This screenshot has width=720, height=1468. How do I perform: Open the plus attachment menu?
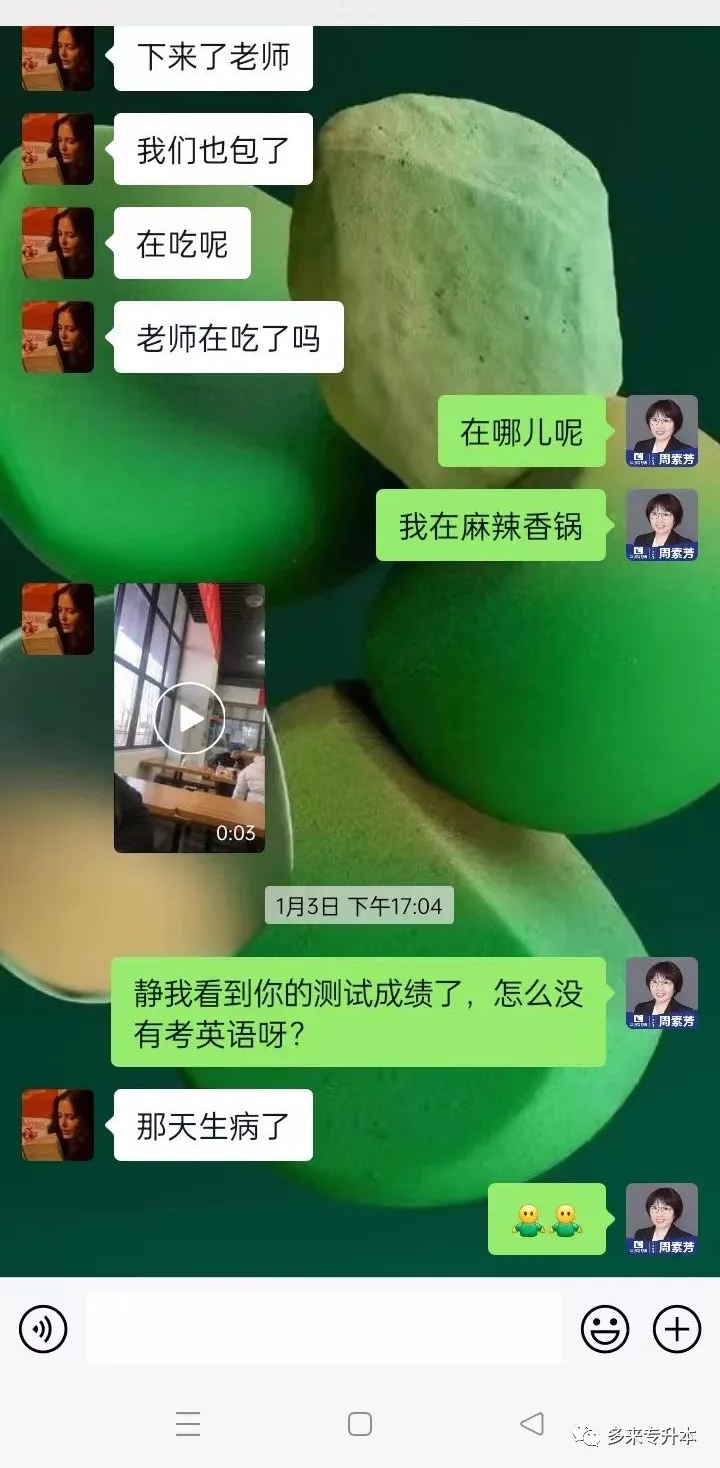pos(677,1329)
